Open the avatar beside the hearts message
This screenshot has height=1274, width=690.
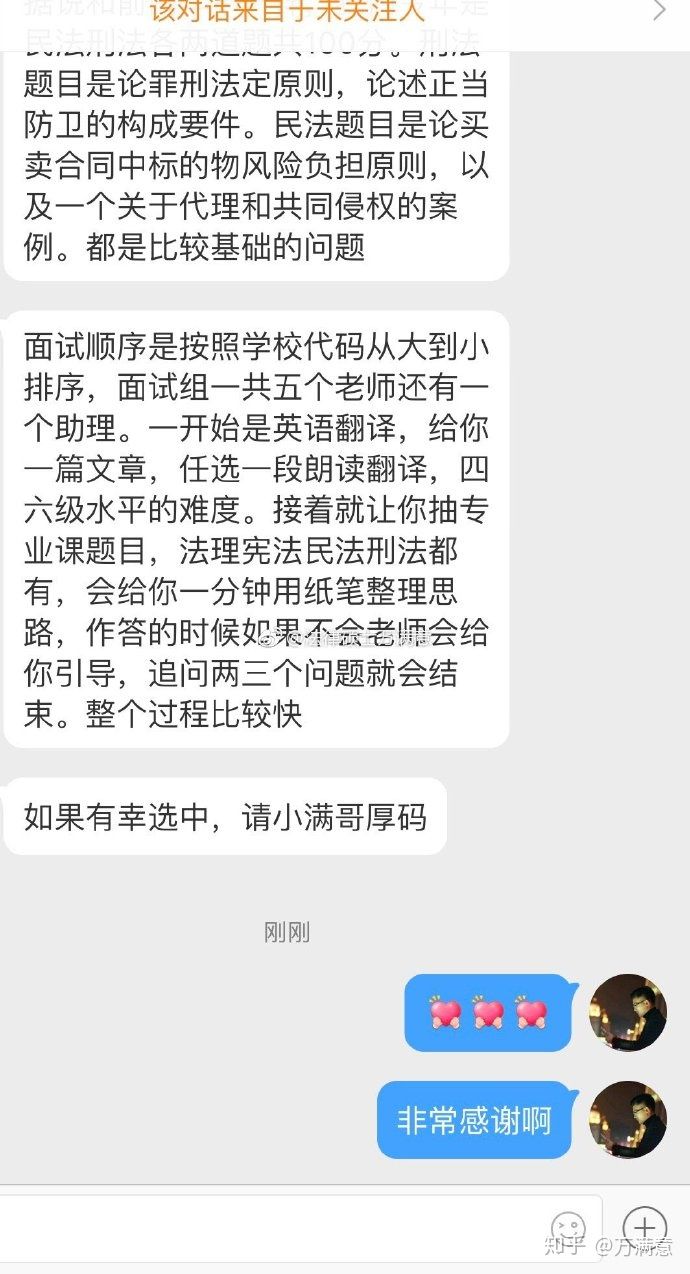click(628, 1012)
